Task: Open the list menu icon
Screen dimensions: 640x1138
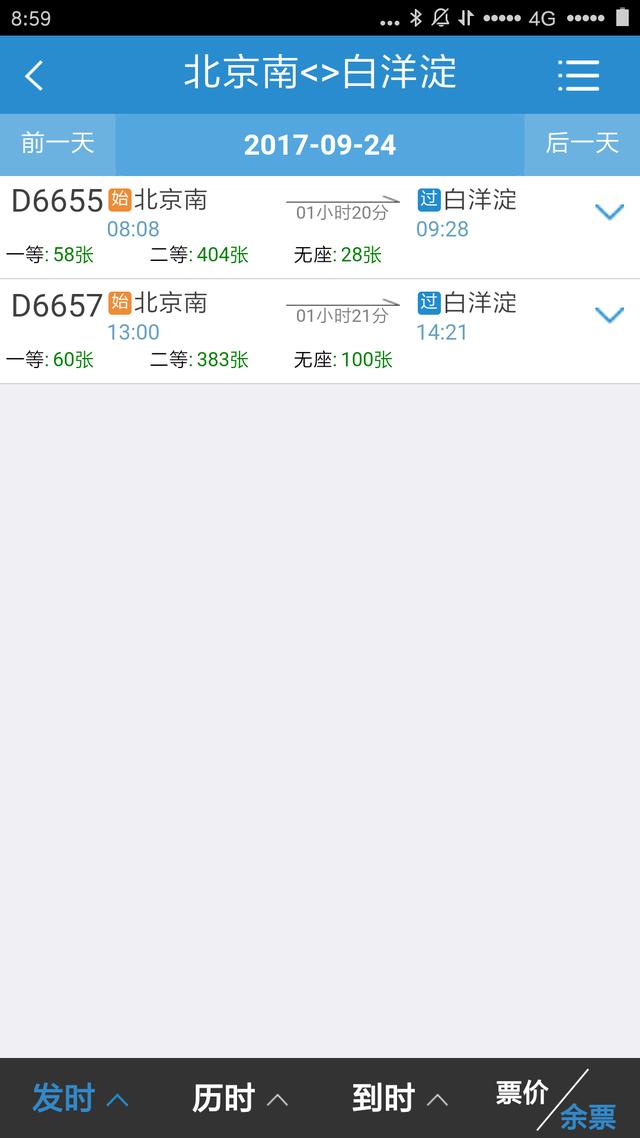Action: [x=578, y=75]
